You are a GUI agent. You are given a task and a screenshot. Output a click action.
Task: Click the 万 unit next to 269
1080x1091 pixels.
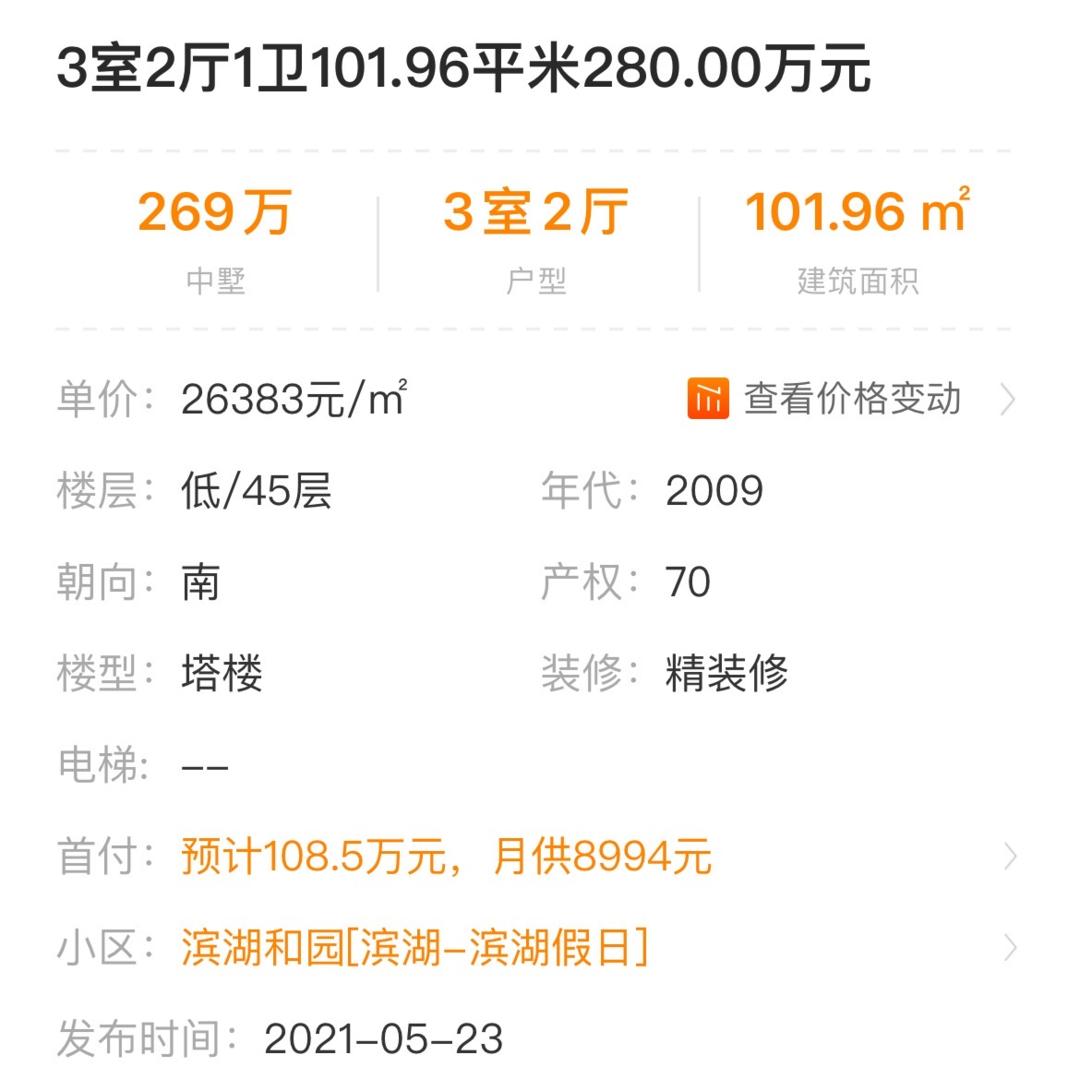266,211
